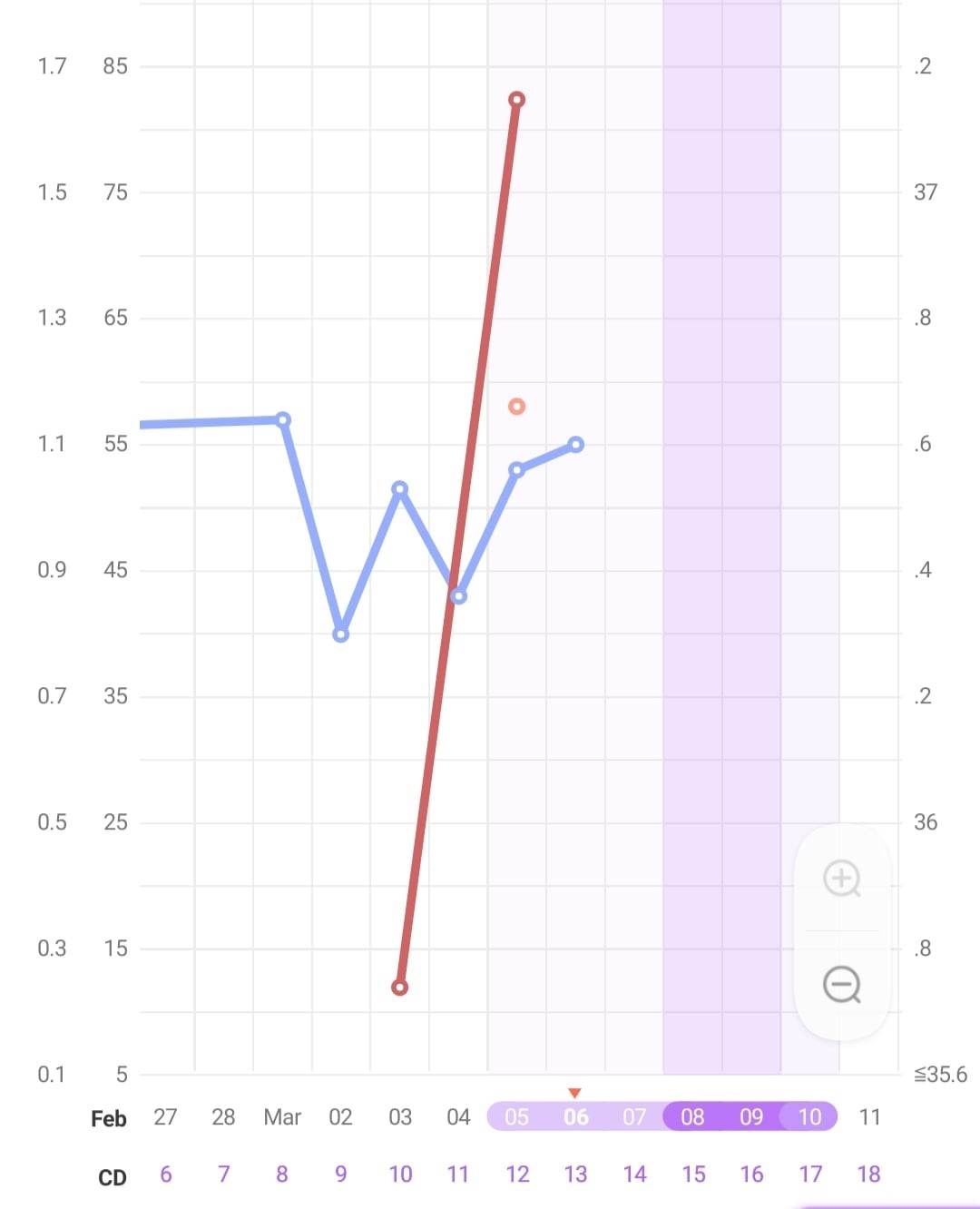
Task: Zoom out of the chart
Action: [841, 985]
